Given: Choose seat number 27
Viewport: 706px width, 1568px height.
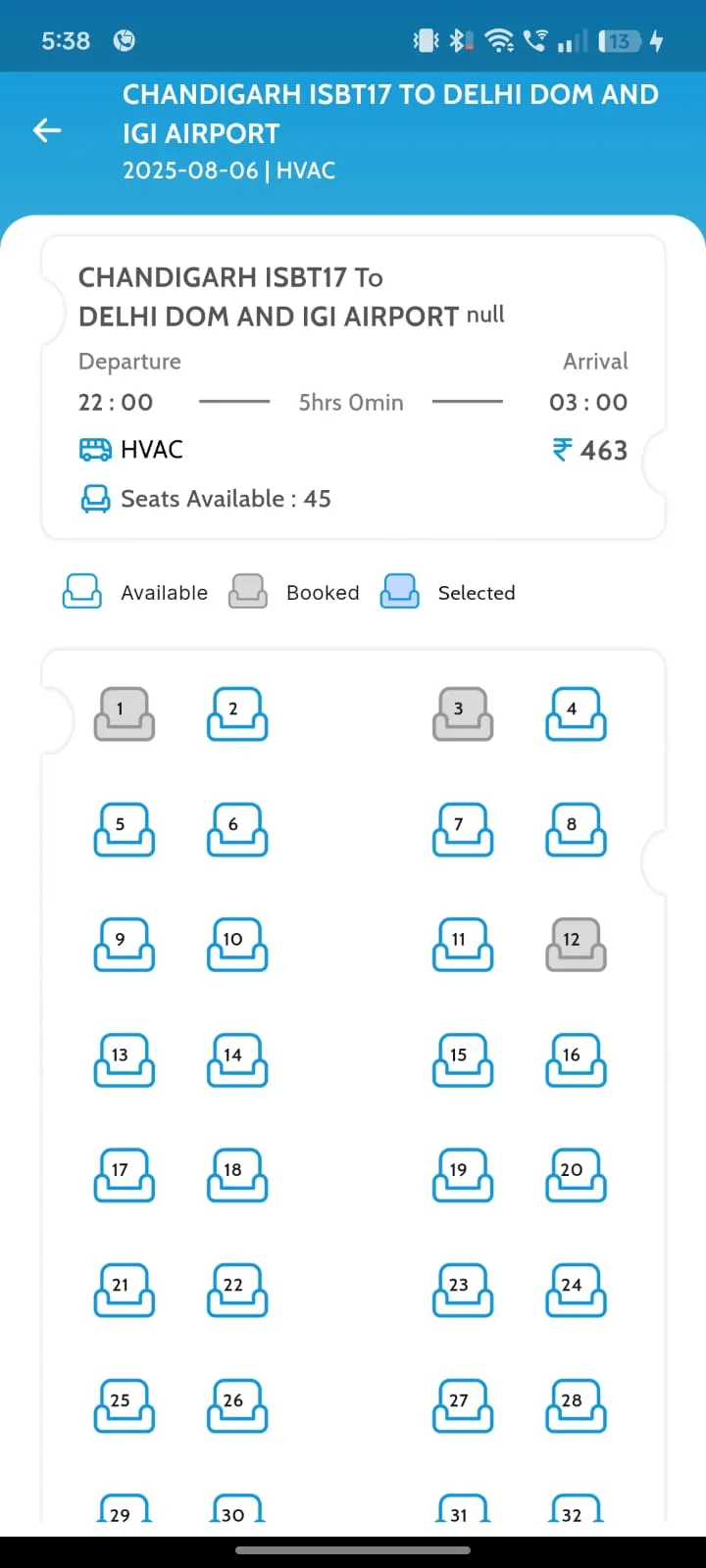Looking at the screenshot, I should click(462, 1405).
